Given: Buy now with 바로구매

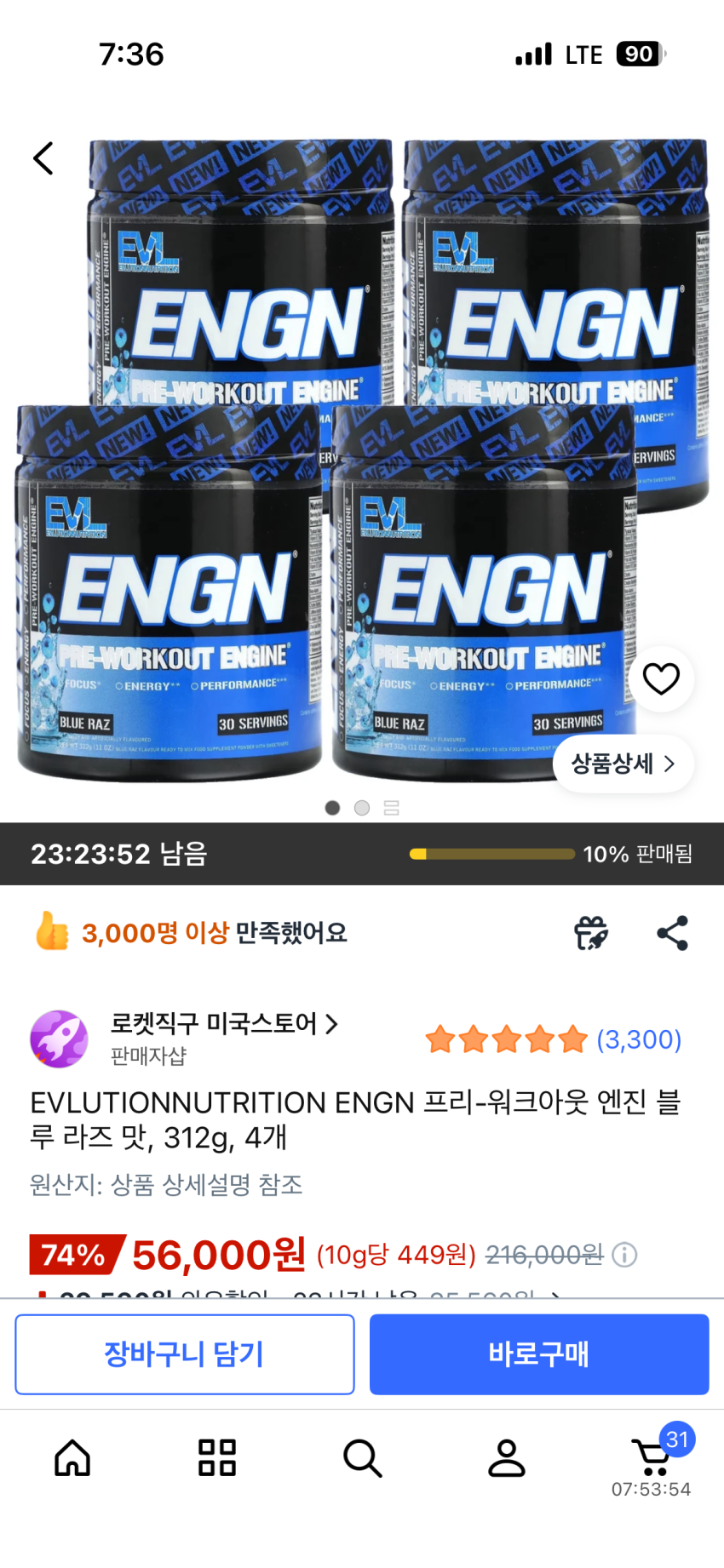Looking at the screenshot, I should [x=539, y=1354].
